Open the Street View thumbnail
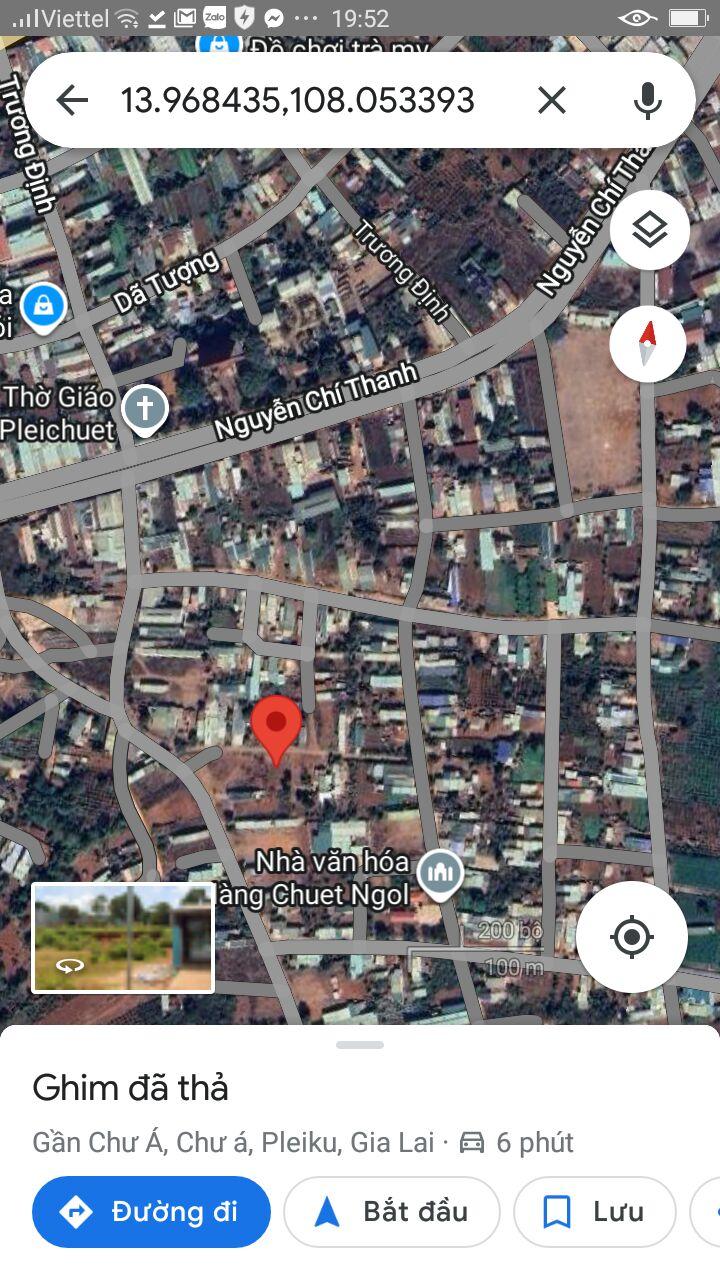Viewport: 720px width, 1280px height. (x=123, y=937)
